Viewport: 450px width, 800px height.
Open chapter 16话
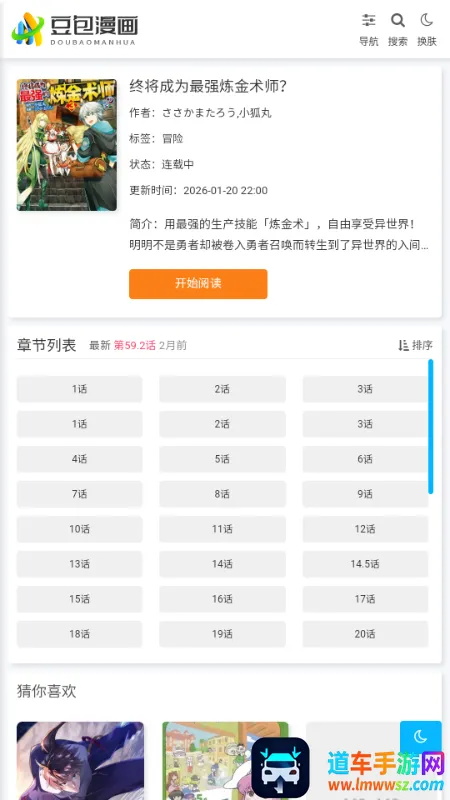222,599
